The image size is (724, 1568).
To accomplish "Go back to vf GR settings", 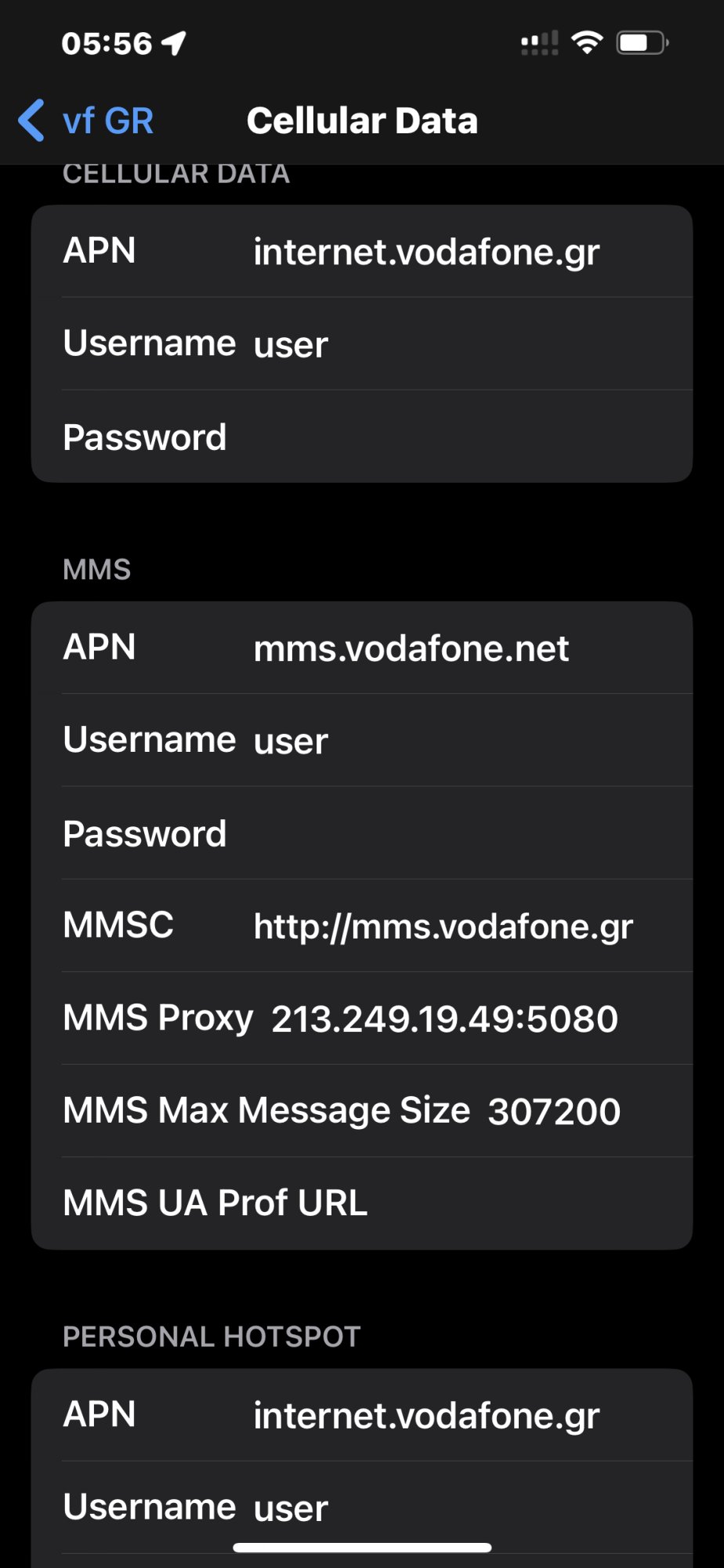I will pyautogui.click(x=86, y=122).
